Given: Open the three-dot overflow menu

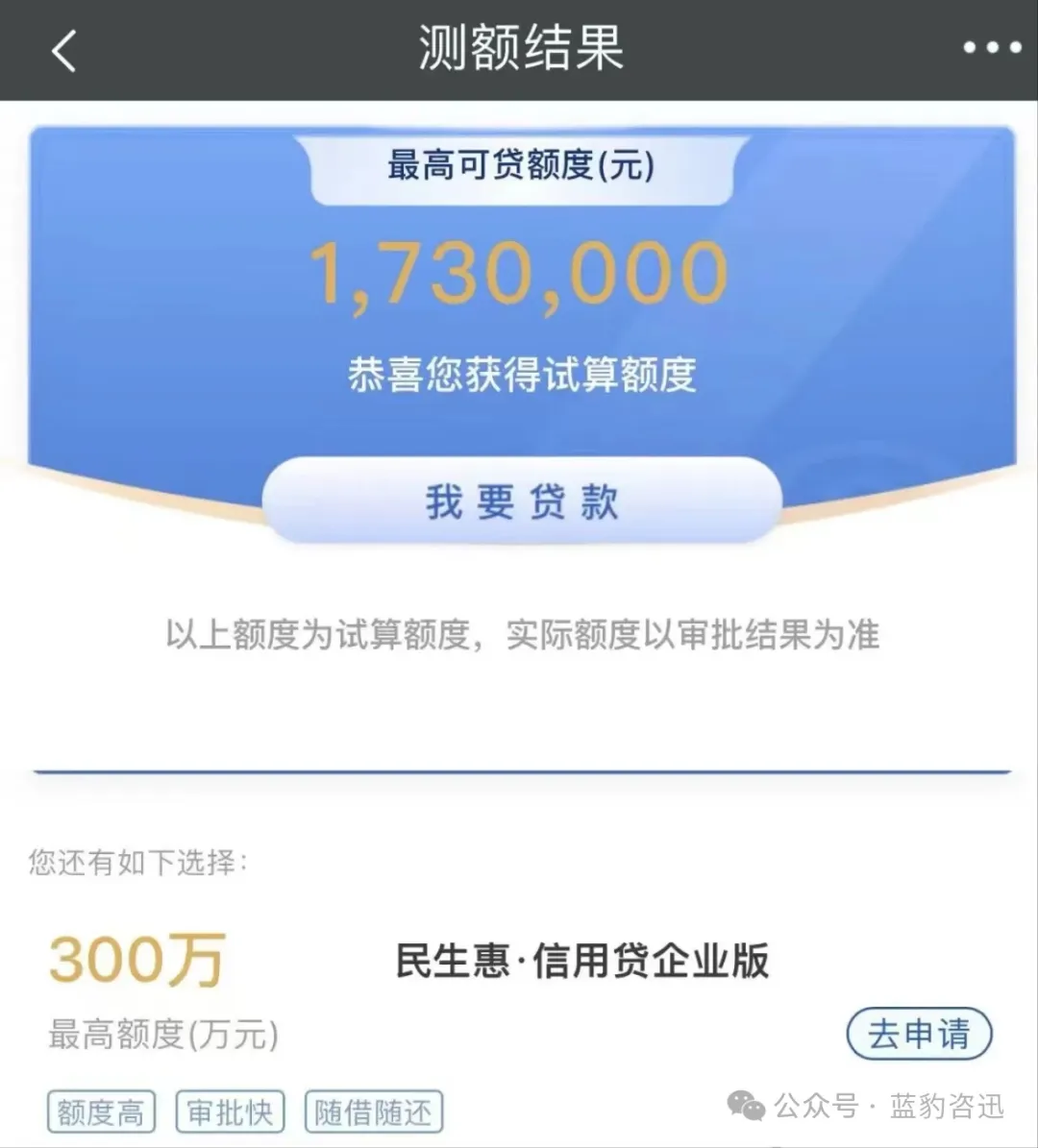Looking at the screenshot, I should (991, 48).
